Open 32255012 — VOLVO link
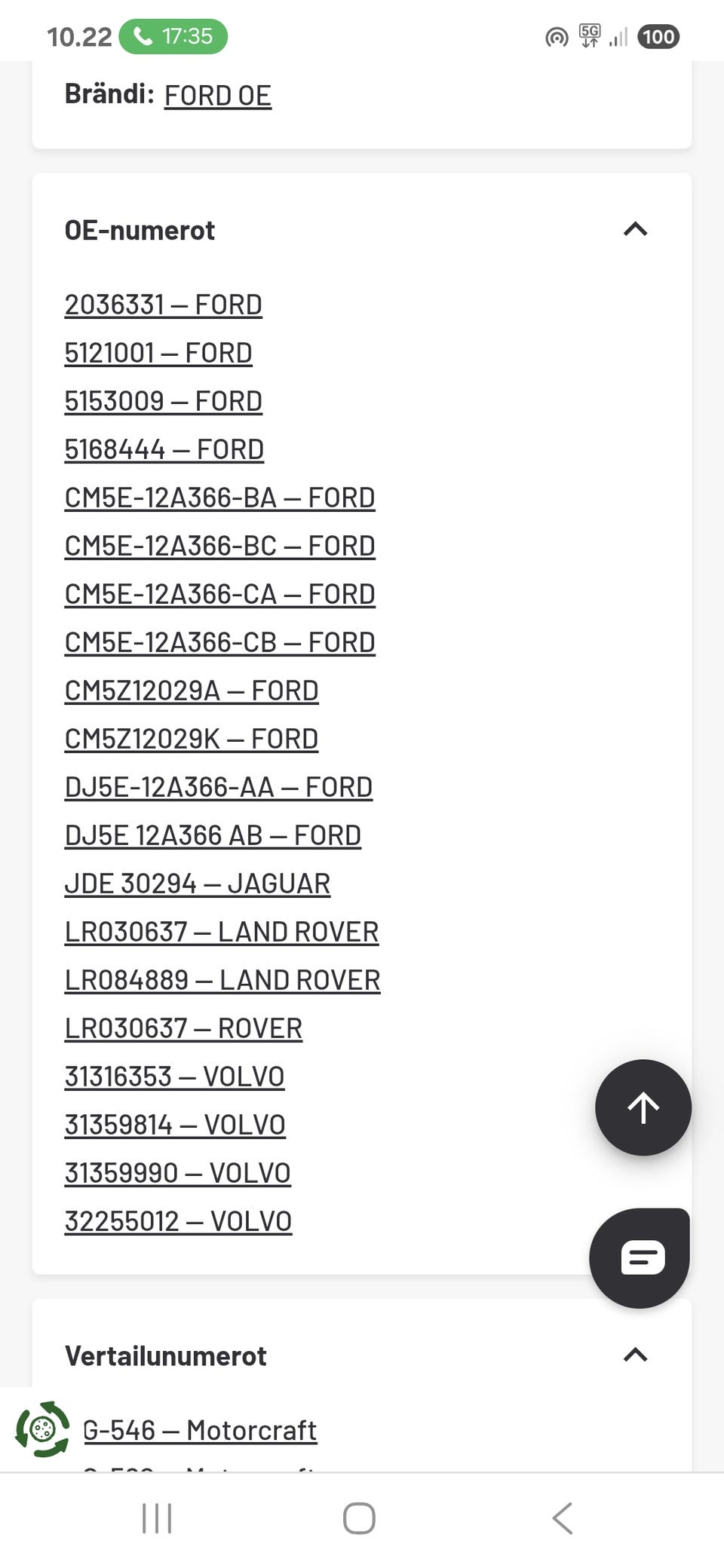 tap(178, 1221)
